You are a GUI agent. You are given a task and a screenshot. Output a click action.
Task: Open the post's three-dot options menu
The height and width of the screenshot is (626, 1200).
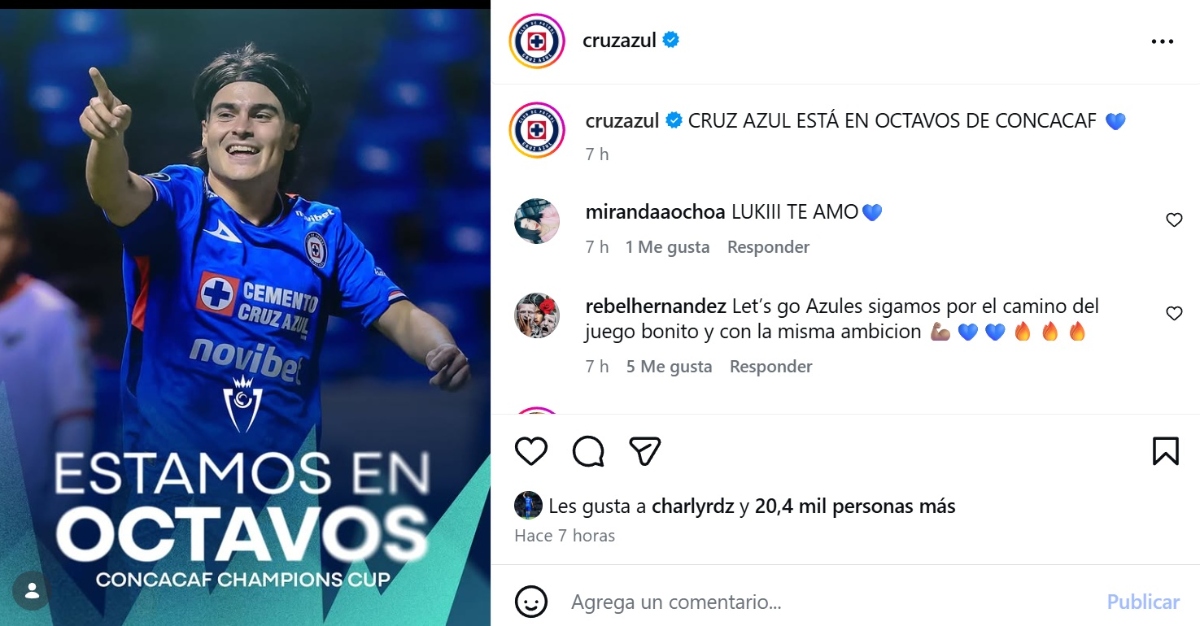coord(1162,42)
